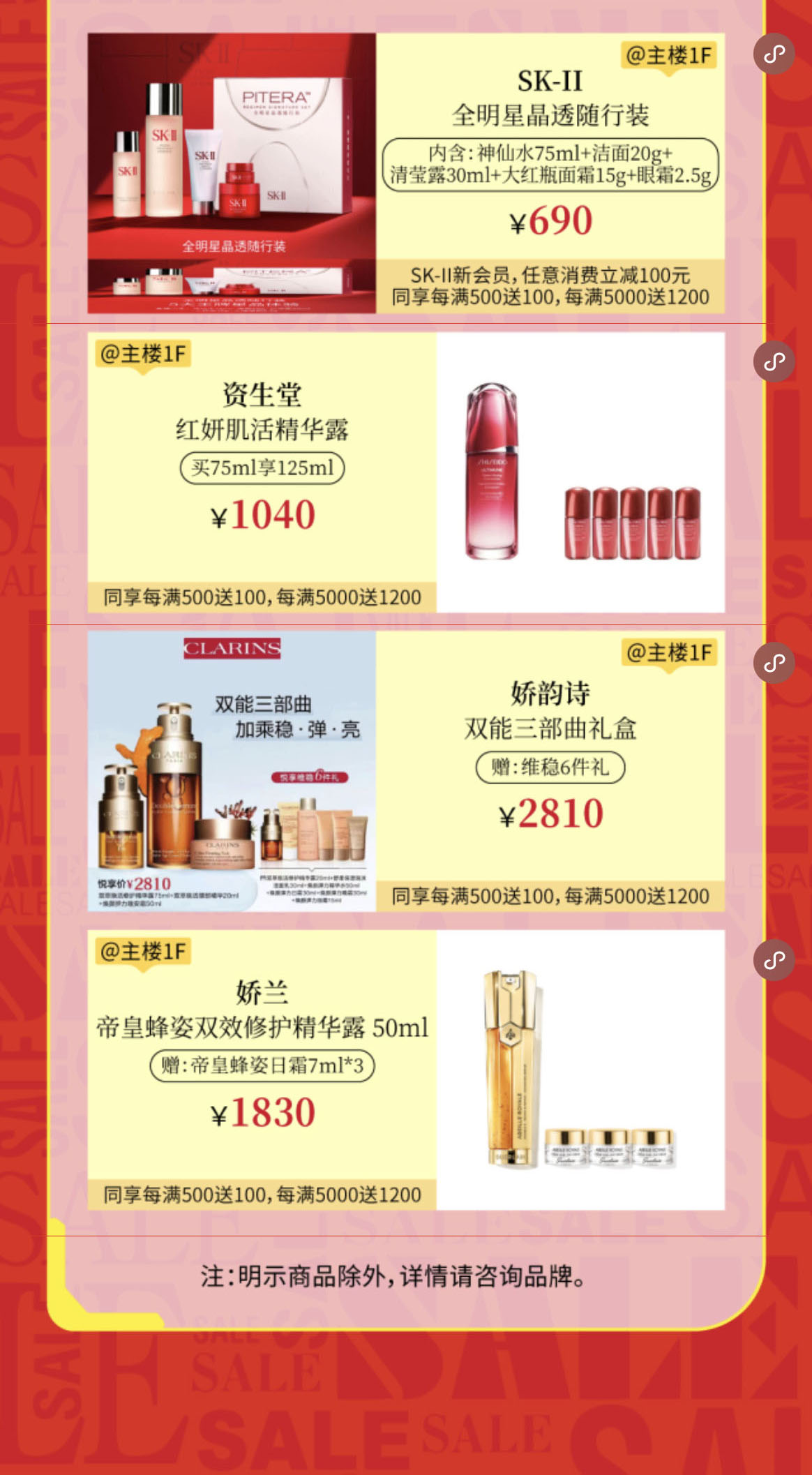Screen dimensions: 812x1475
Task: Open the link icon beside 资生堂 红妍肌活精华露
Action: 774,361
